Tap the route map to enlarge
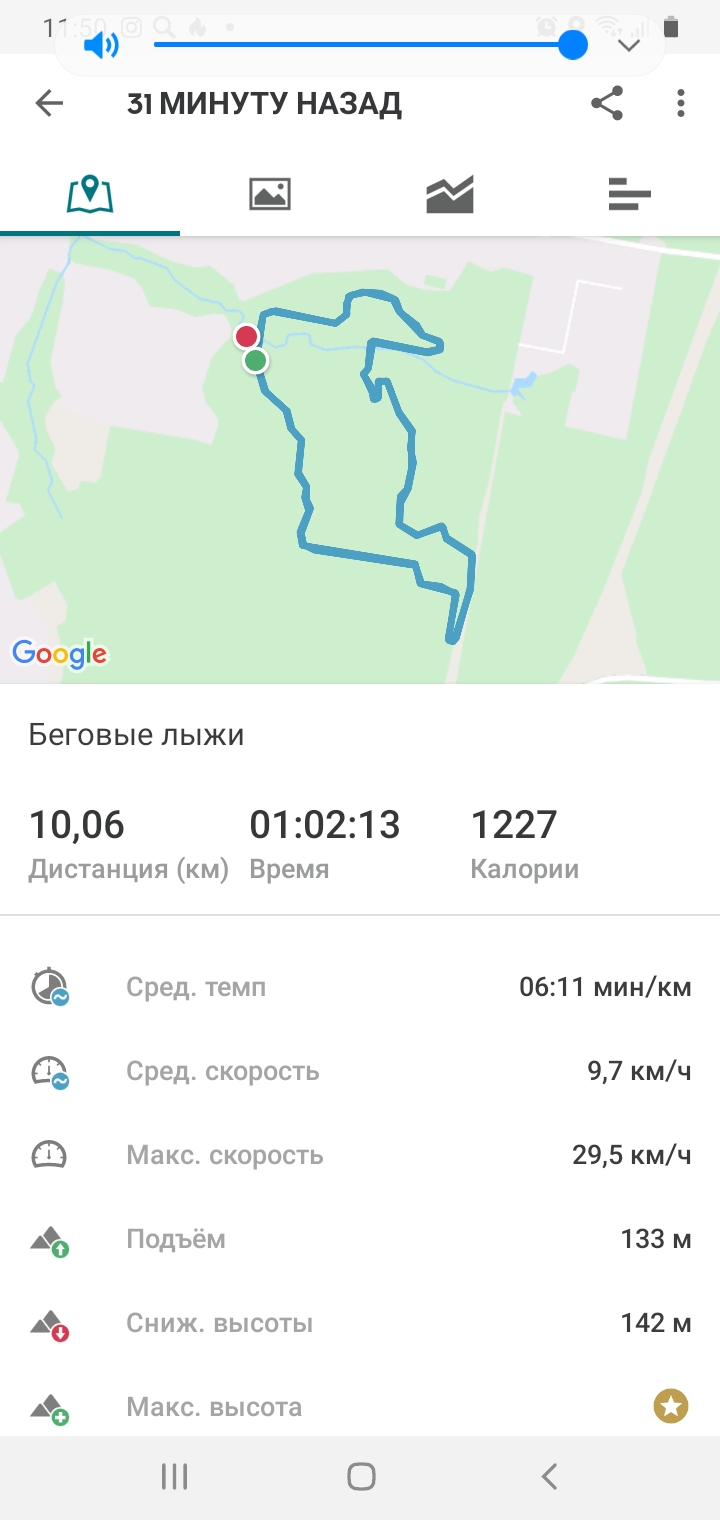This screenshot has width=720, height=1520. coord(360,460)
